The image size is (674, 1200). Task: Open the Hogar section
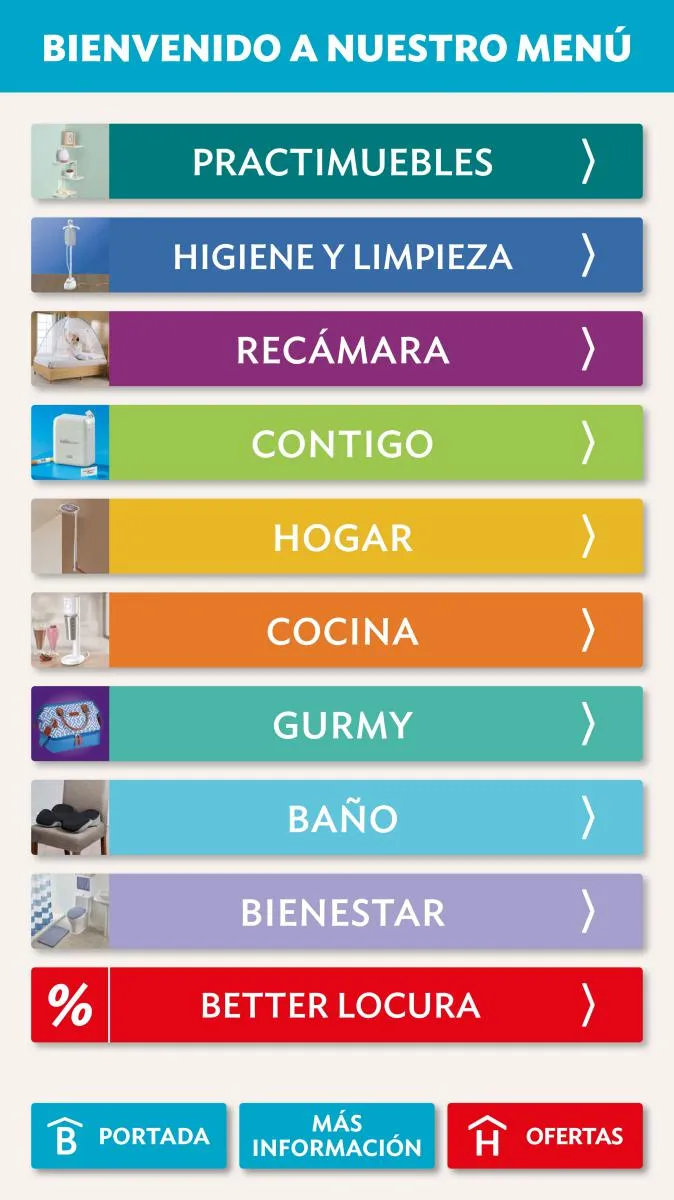pos(337,537)
